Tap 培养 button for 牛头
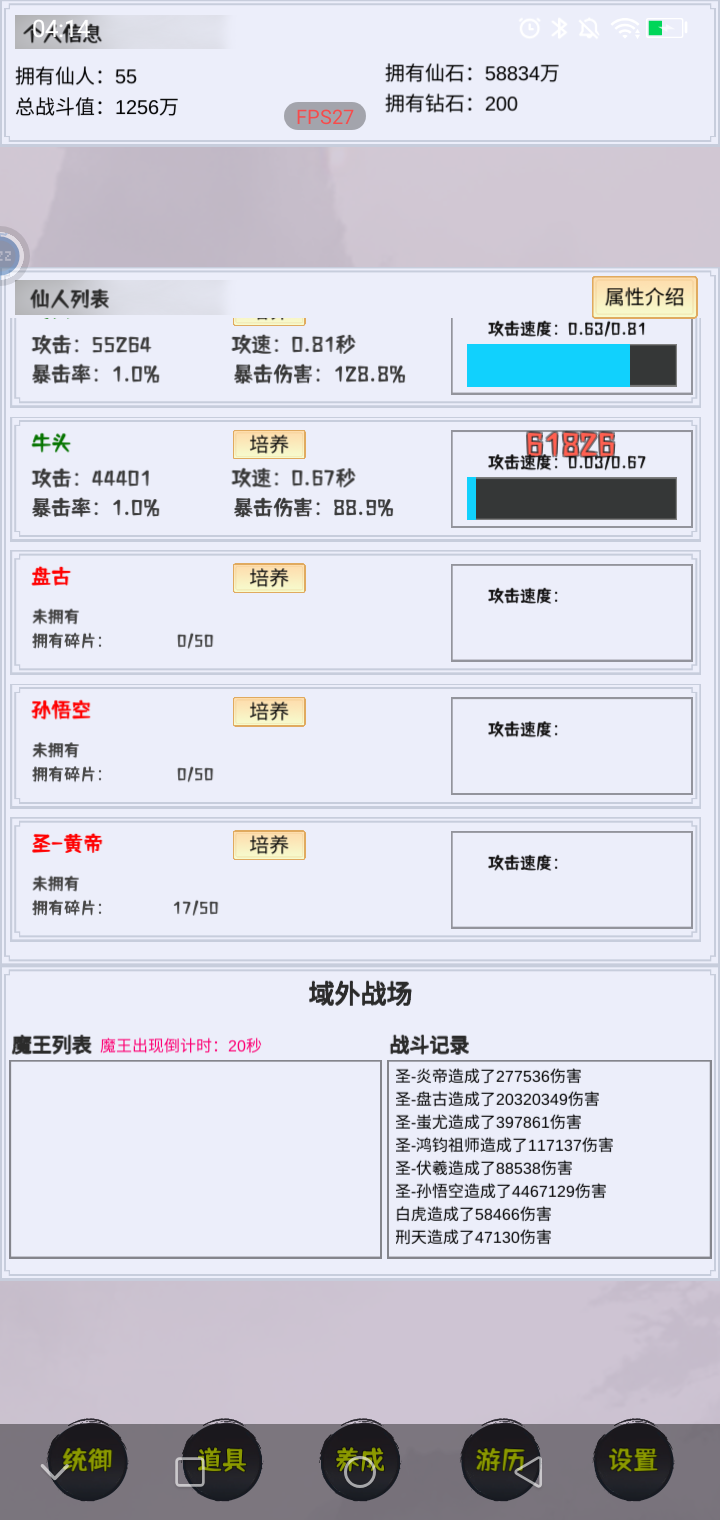720x1520 pixels. click(x=269, y=445)
